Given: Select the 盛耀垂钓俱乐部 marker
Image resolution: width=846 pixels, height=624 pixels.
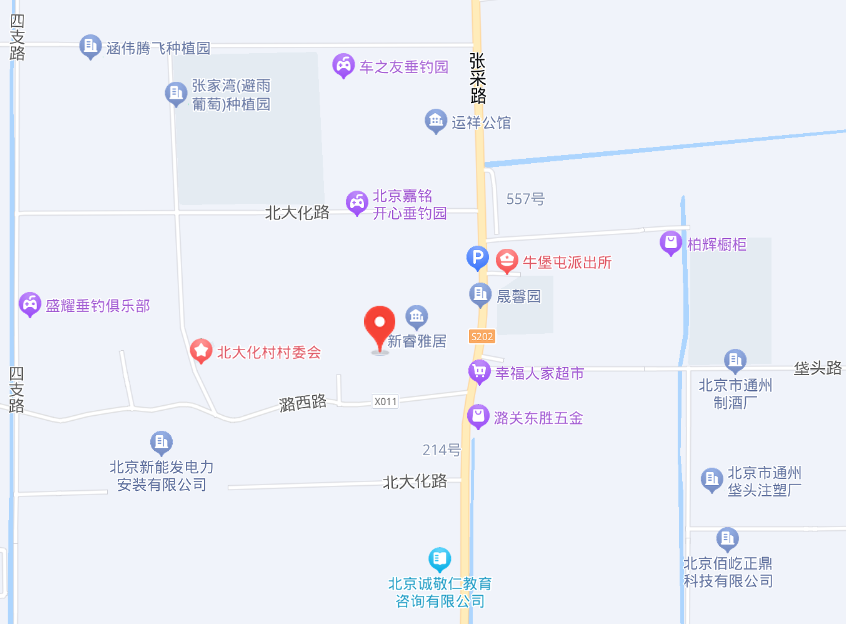Looking at the screenshot, I should tap(30, 305).
